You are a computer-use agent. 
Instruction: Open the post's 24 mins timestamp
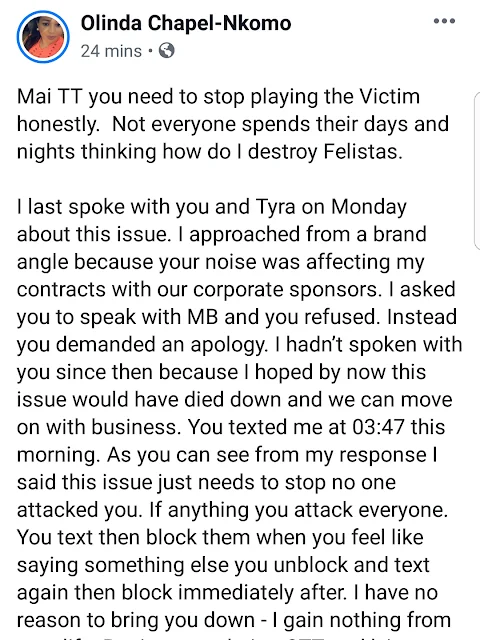(x=111, y=51)
